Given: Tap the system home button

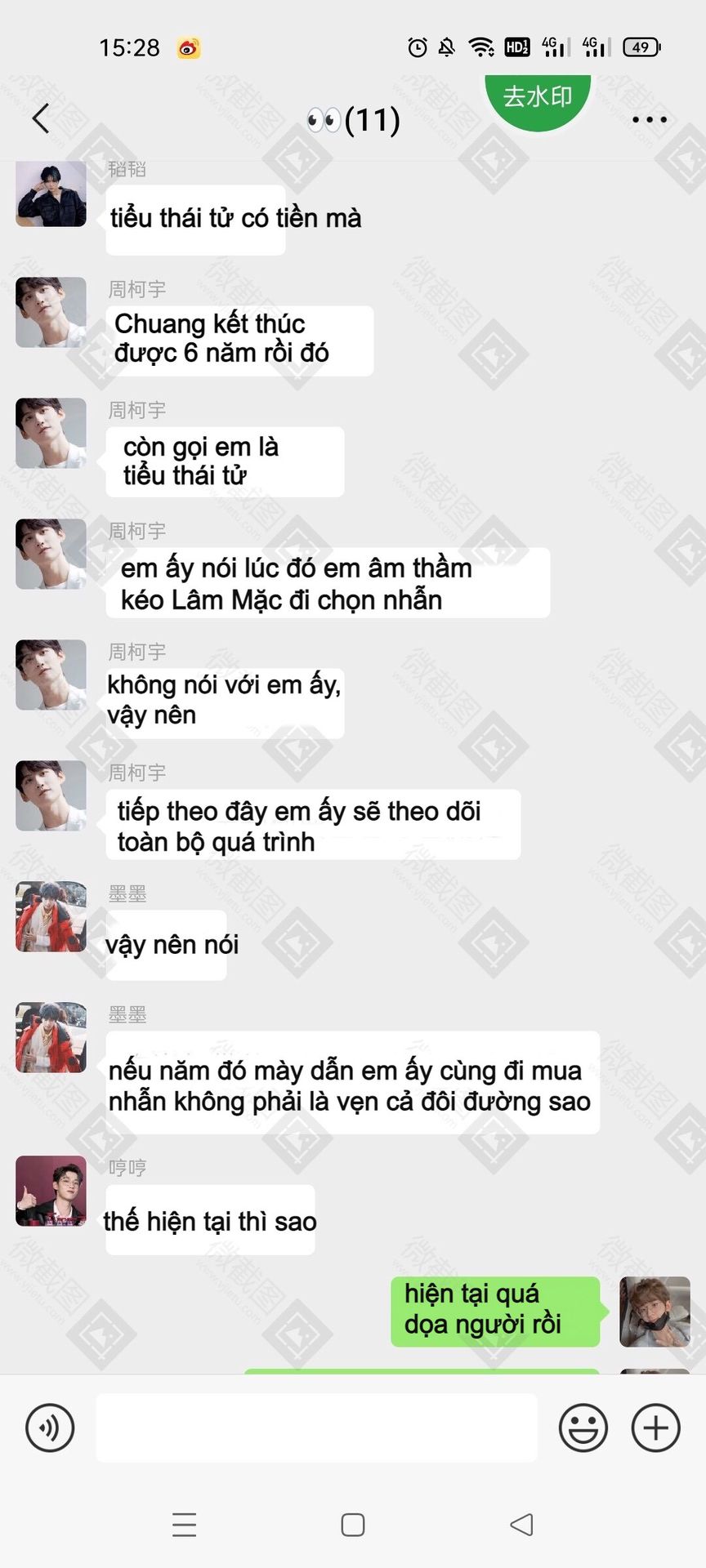Looking at the screenshot, I should tap(353, 1525).
